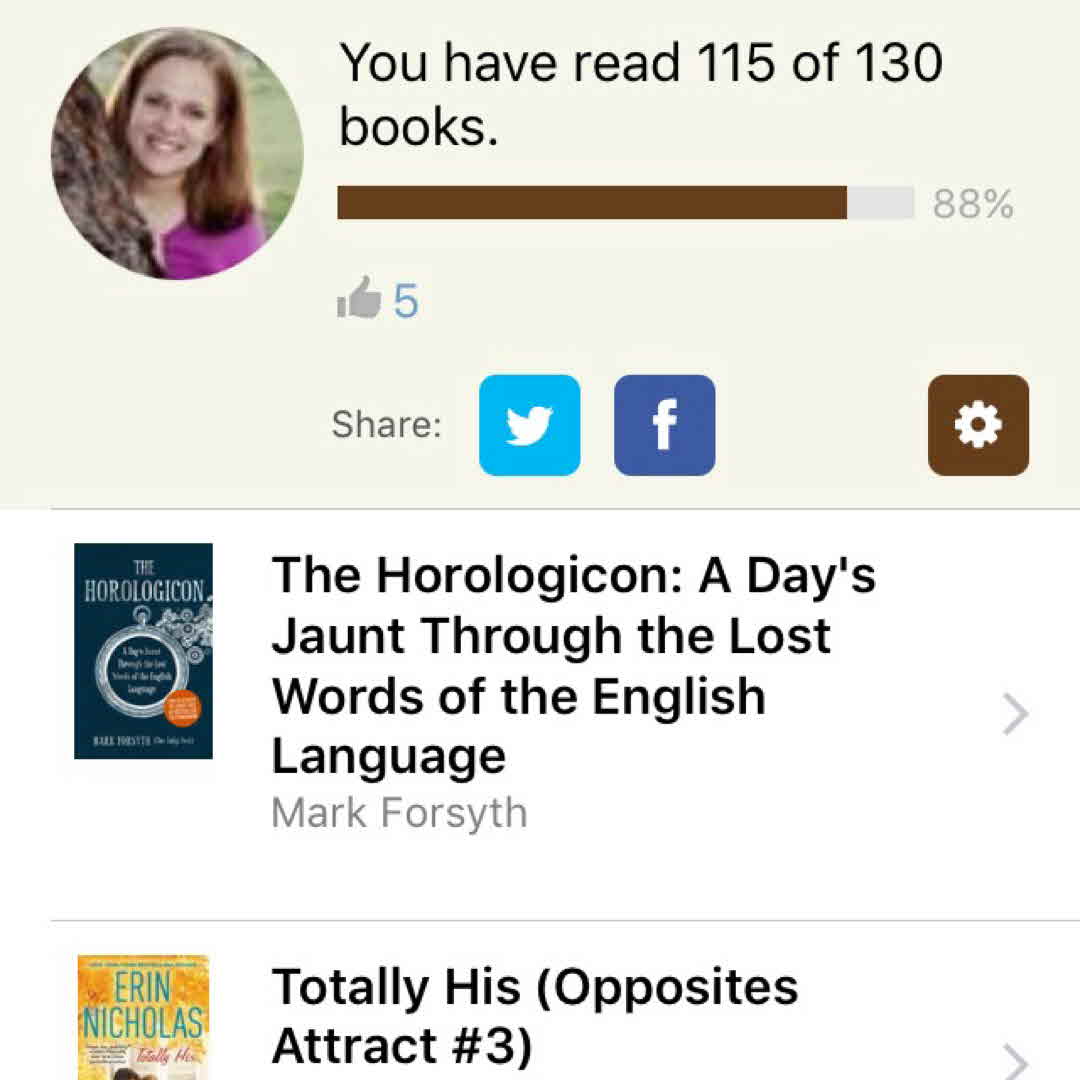Open Totally His (Opposites Attract #3)
Image resolution: width=1080 pixels, height=1080 pixels.
(535, 1015)
